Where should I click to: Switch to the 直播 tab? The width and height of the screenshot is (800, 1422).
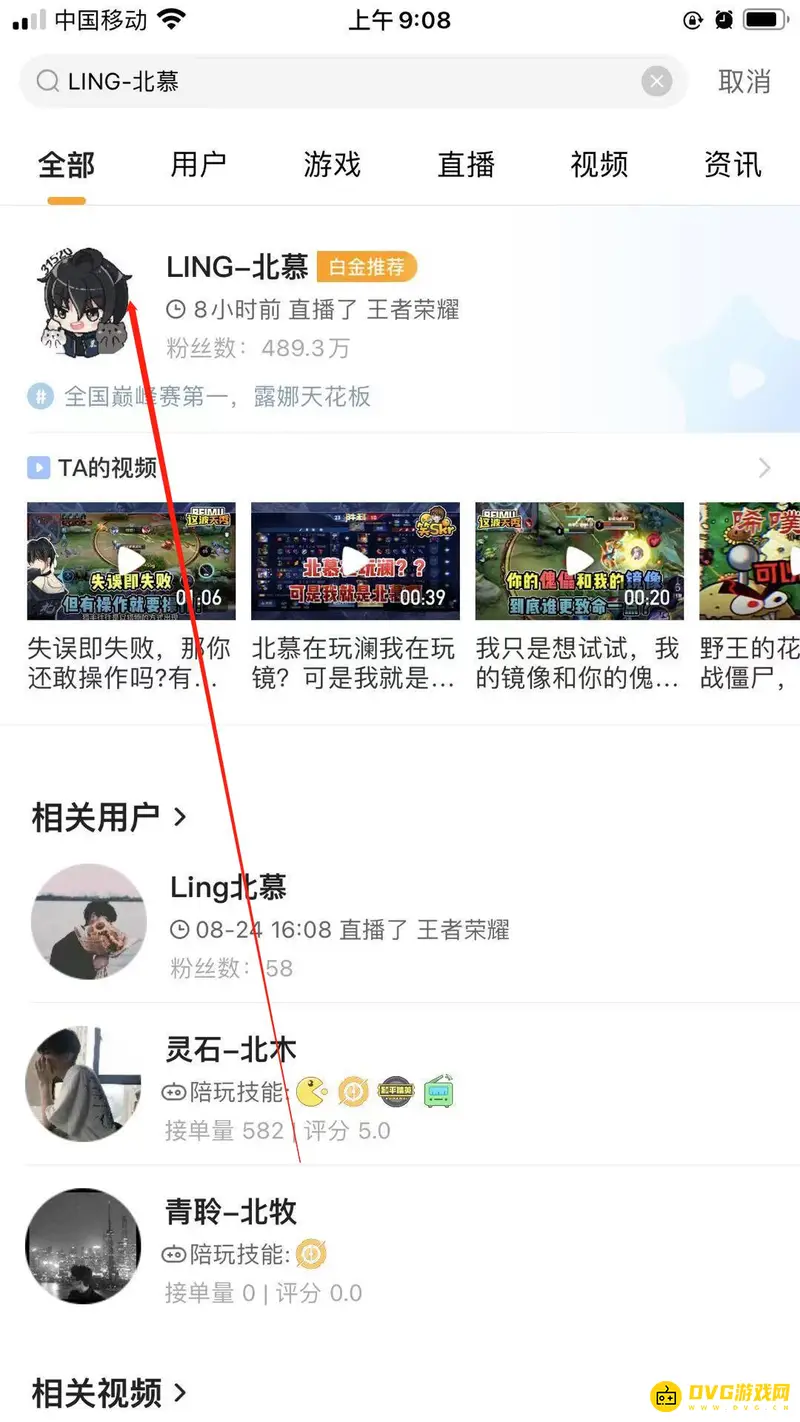[466, 165]
